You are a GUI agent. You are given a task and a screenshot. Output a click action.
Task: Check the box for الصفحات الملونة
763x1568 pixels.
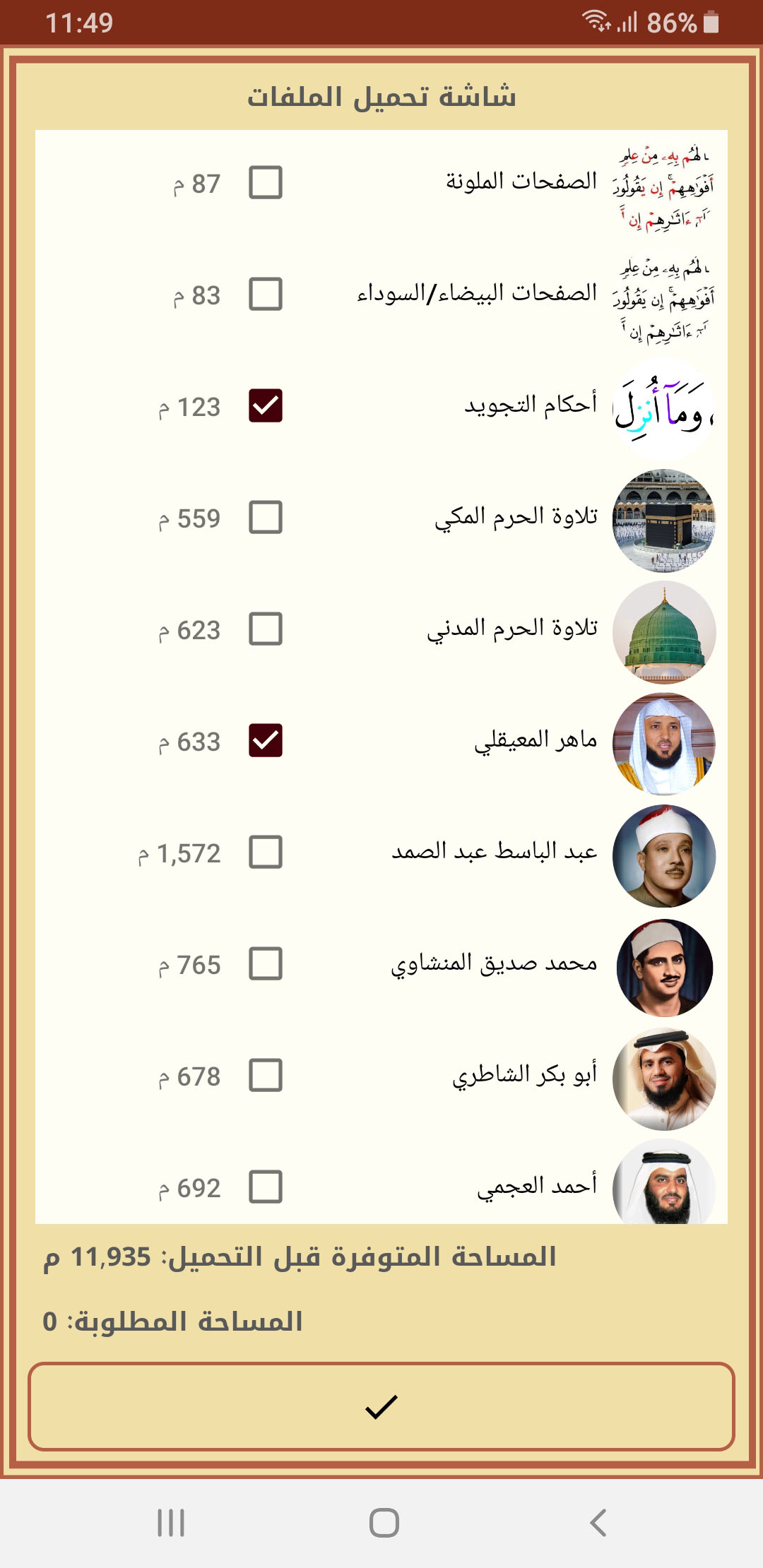coord(266,182)
